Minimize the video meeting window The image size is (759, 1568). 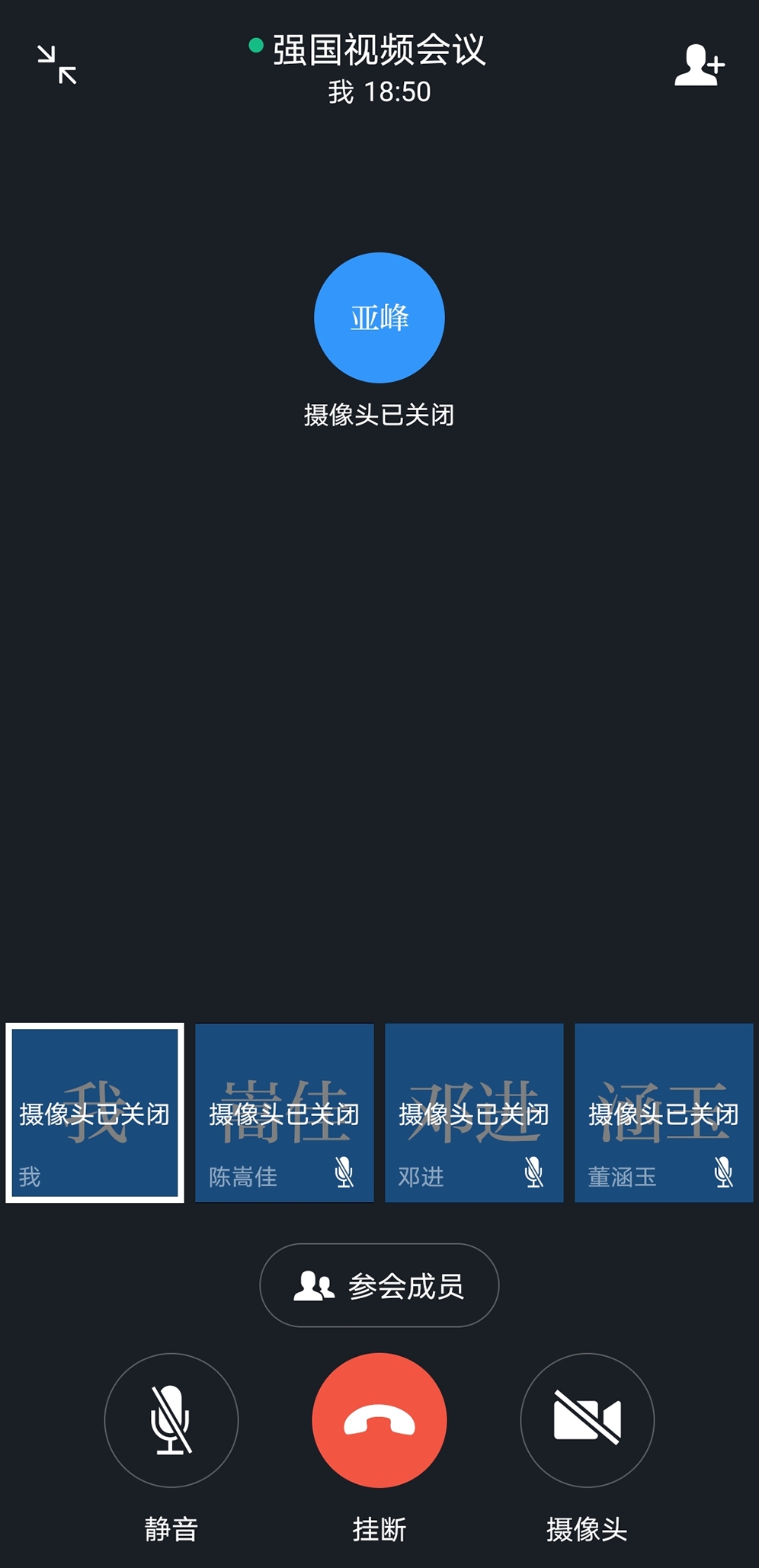(x=57, y=65)
